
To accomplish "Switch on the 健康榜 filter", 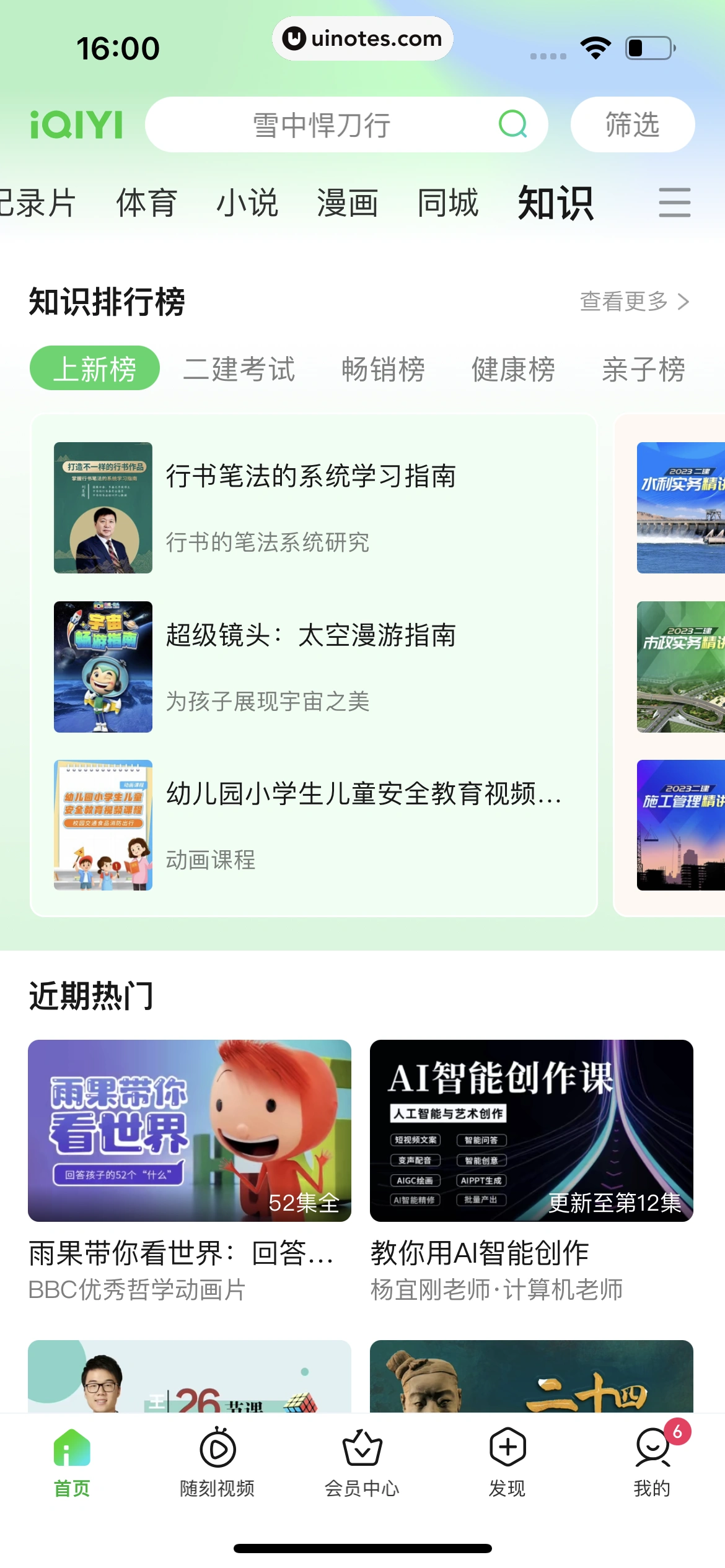I will (513, 370).
